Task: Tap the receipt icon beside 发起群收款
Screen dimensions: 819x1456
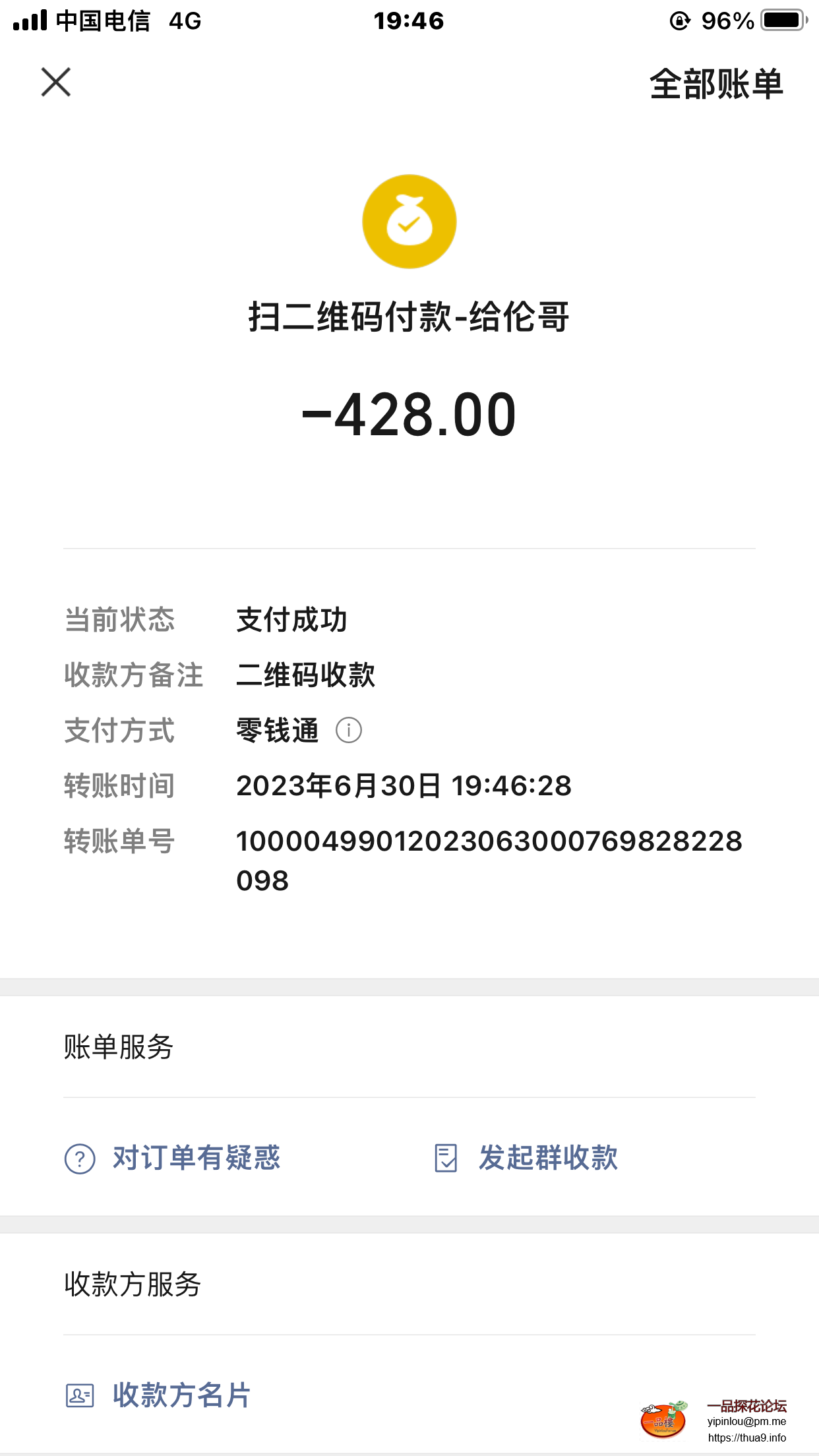Action: point(446,1159)
